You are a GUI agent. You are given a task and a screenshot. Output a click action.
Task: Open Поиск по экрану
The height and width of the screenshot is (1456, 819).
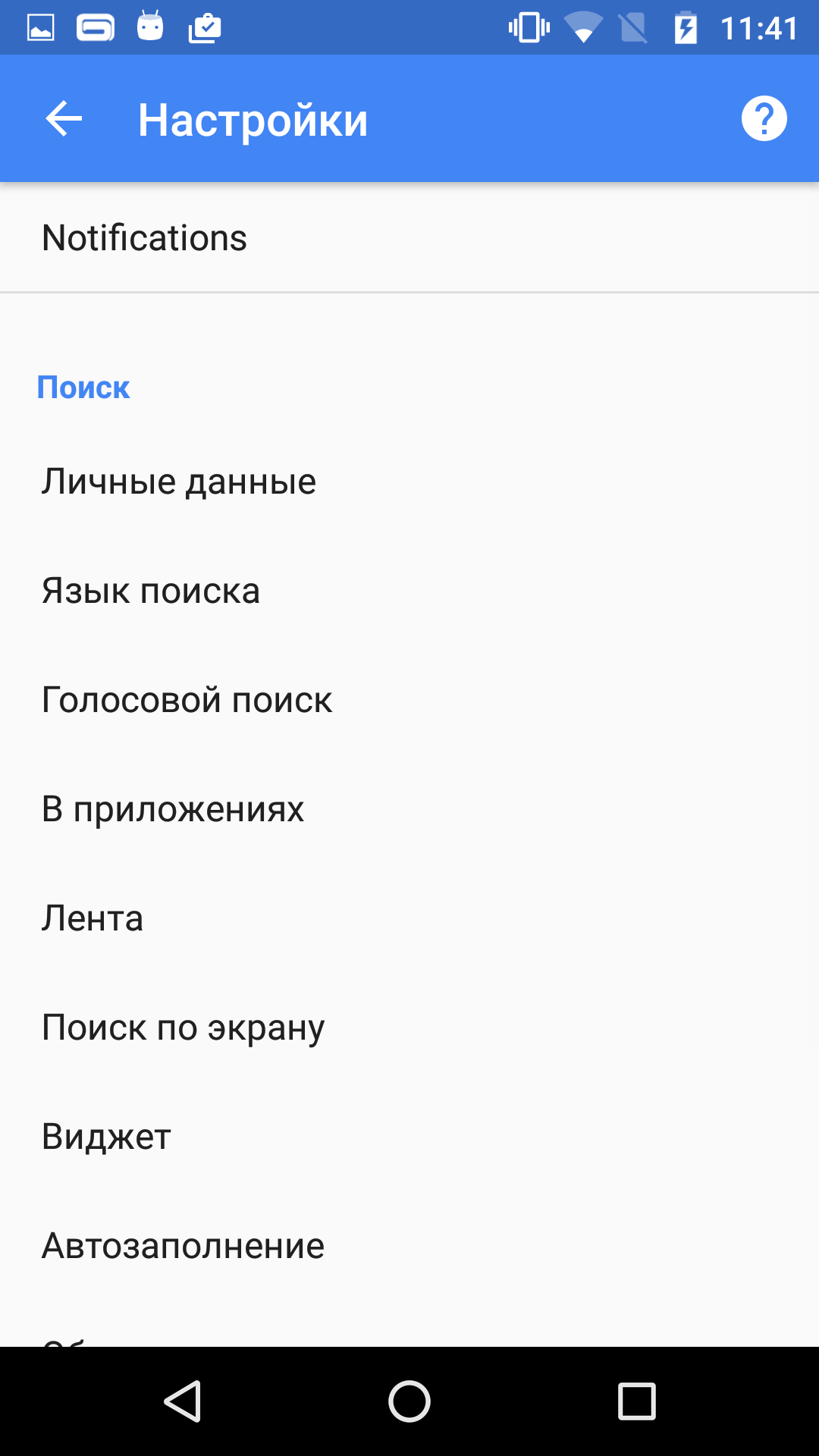[409, 1028]
